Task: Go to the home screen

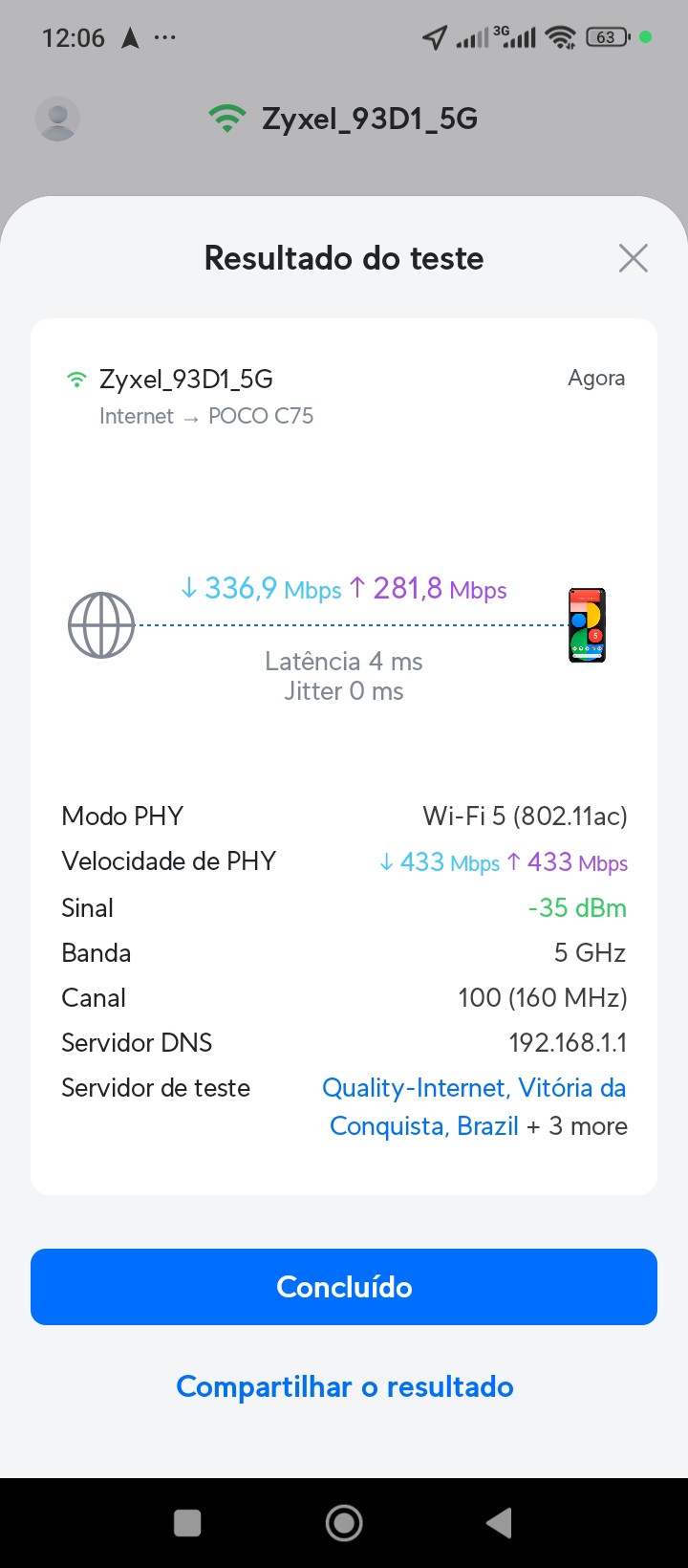Action: point(344,1523)
